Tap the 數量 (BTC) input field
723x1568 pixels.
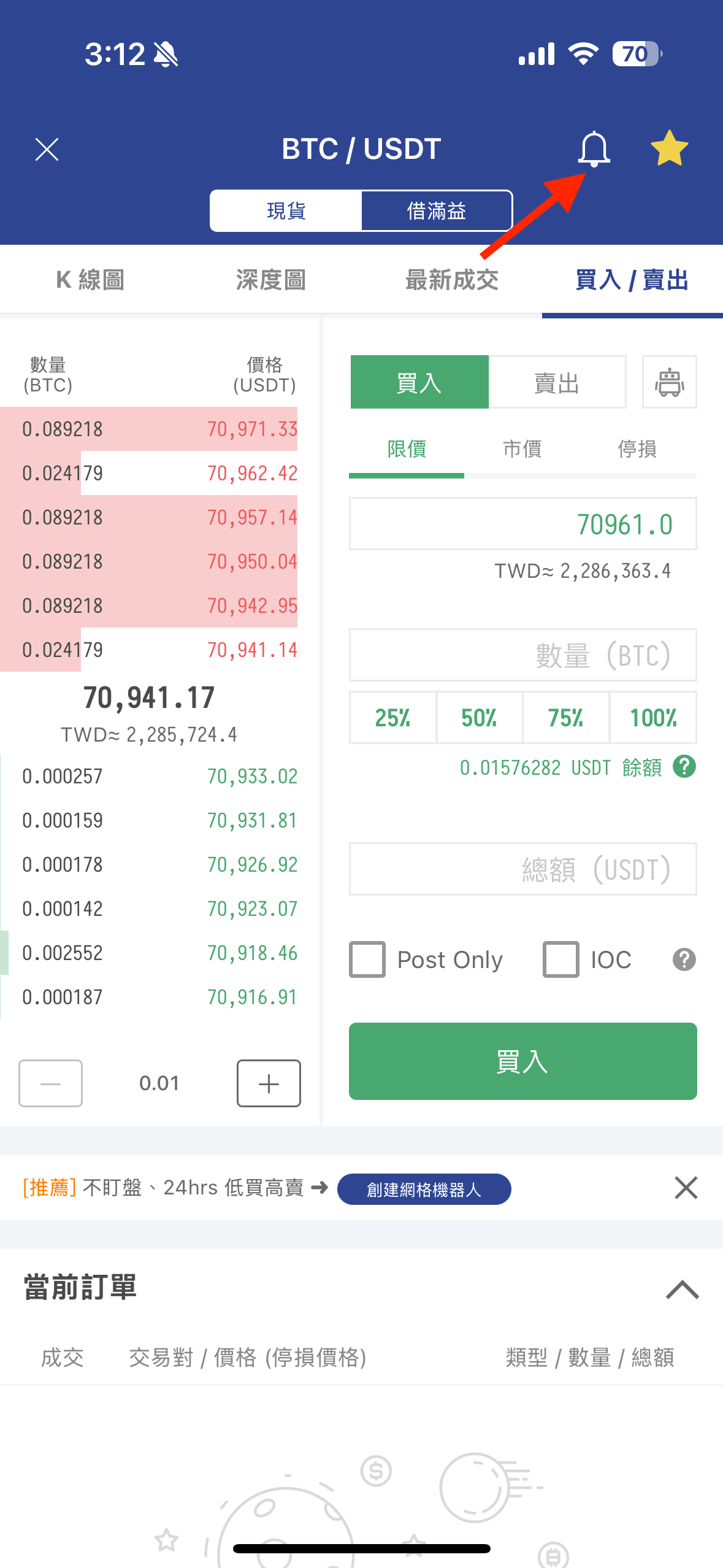click(x=522, y=655)
